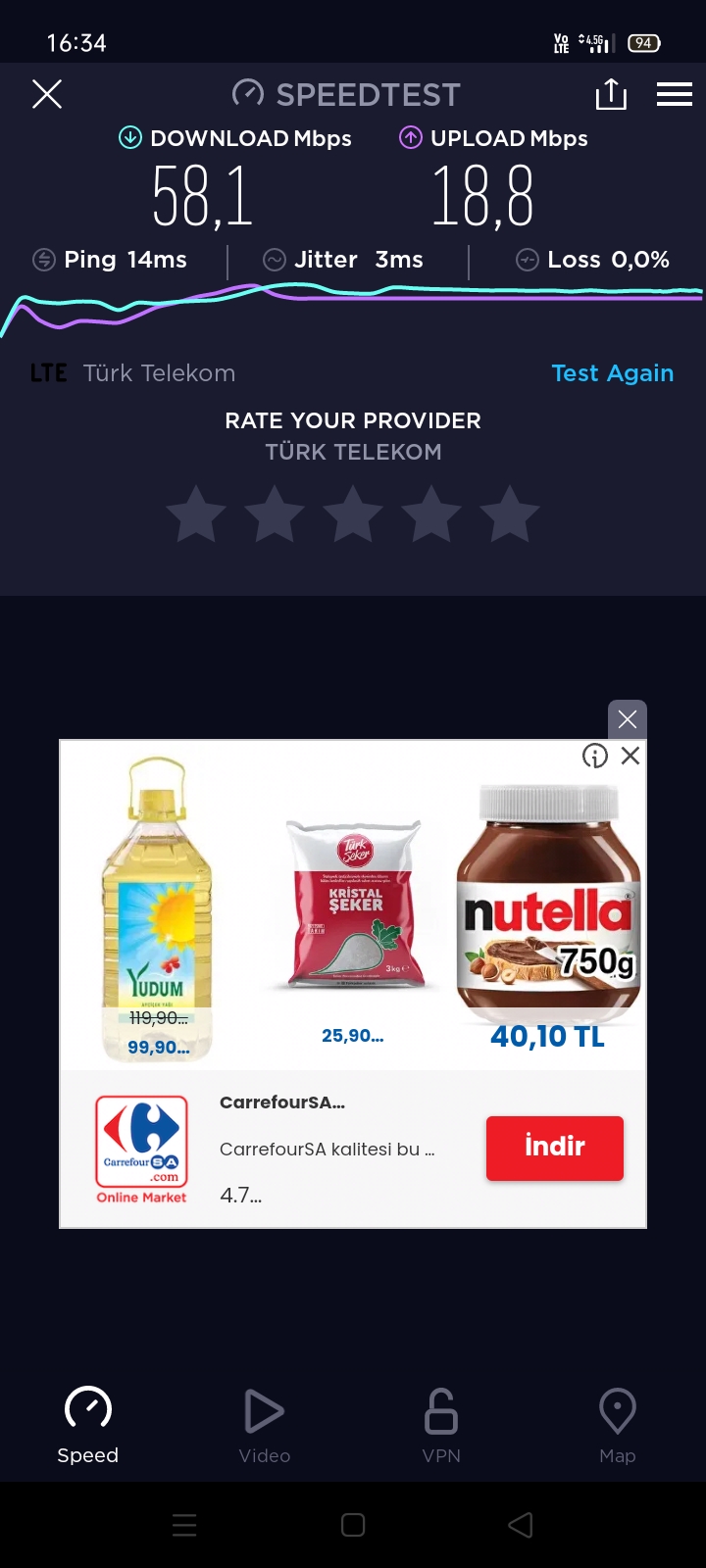Go back with system back button

click(521, 1525)
